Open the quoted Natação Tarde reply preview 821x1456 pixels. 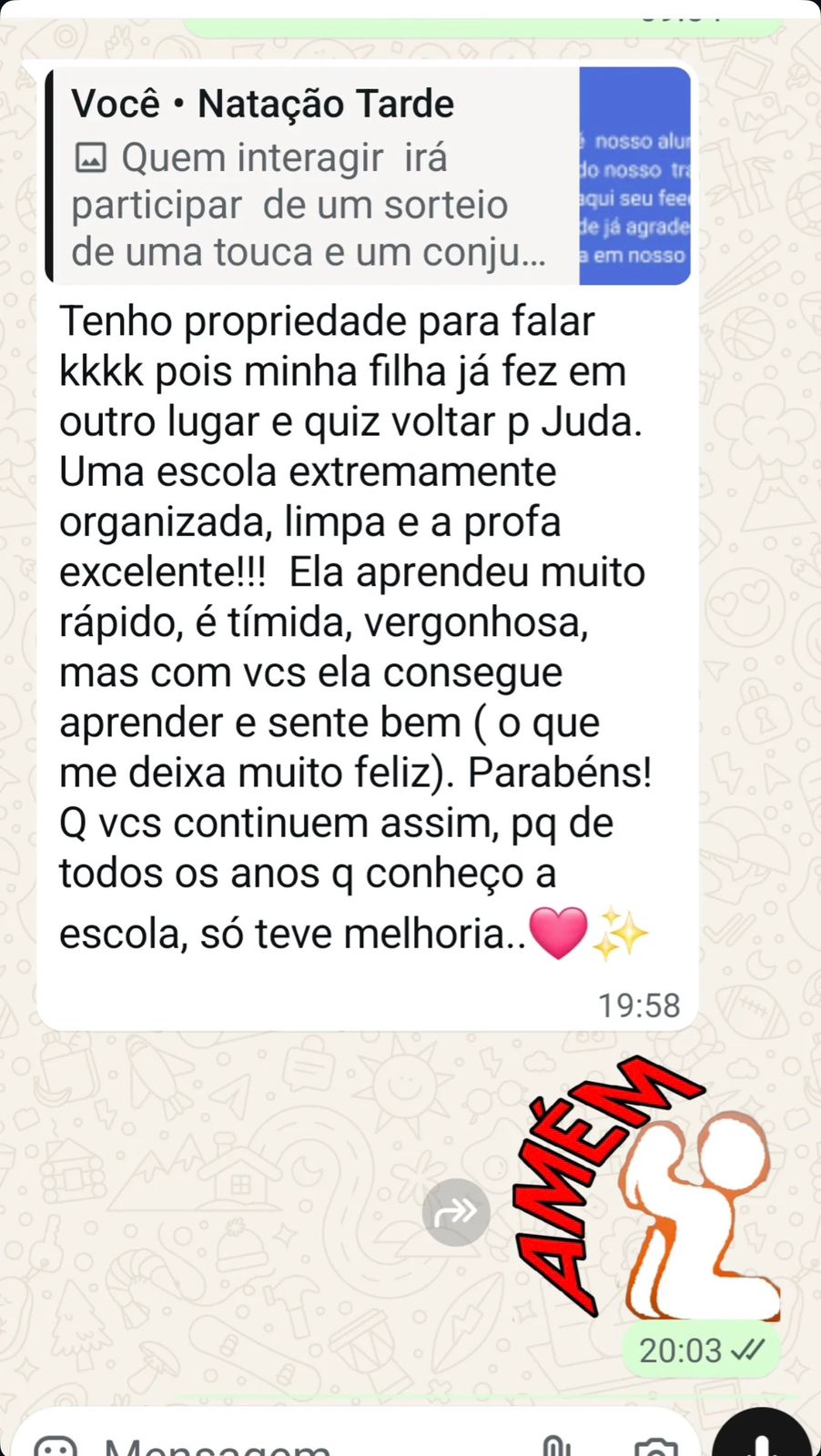click(x=364, y=175)
